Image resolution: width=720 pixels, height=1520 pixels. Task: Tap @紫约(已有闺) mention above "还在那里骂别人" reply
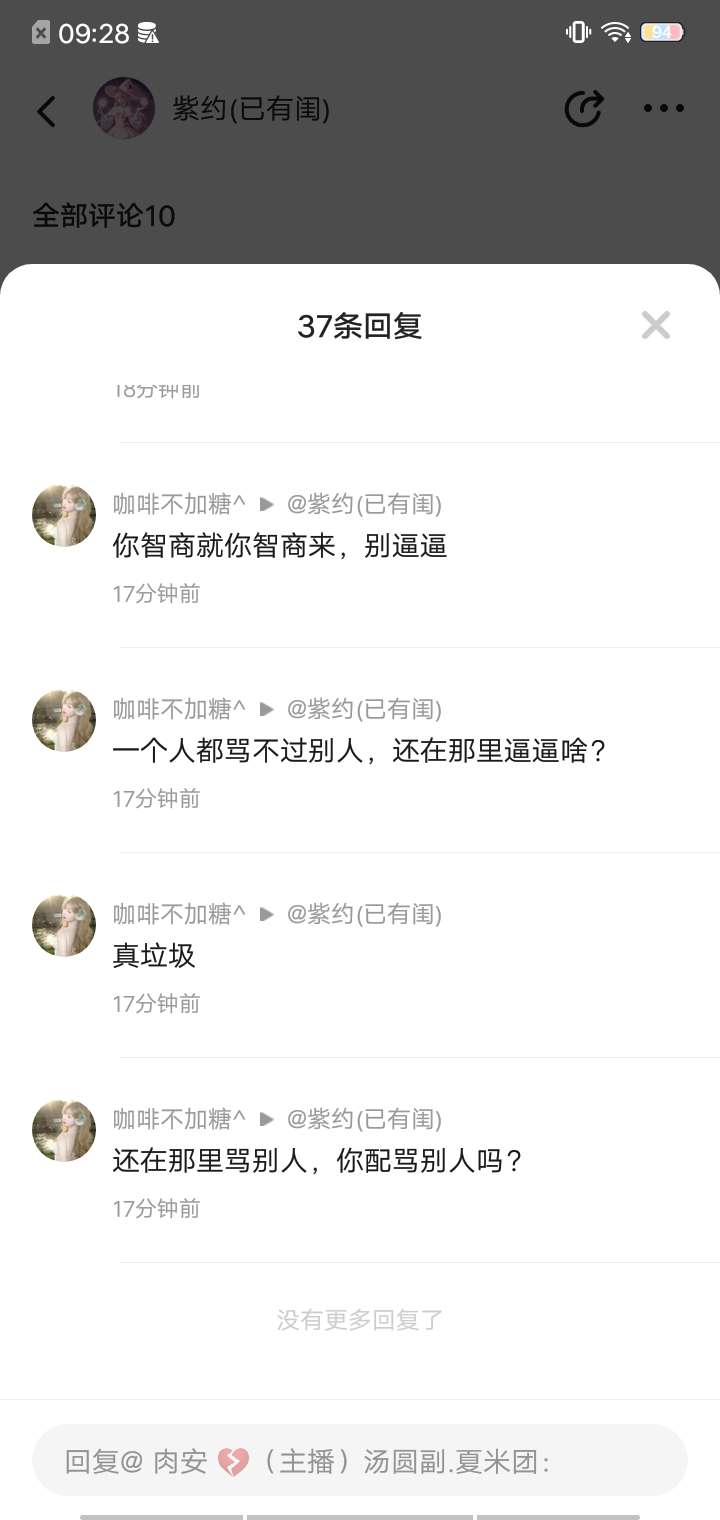click(x=364, y=1119)
